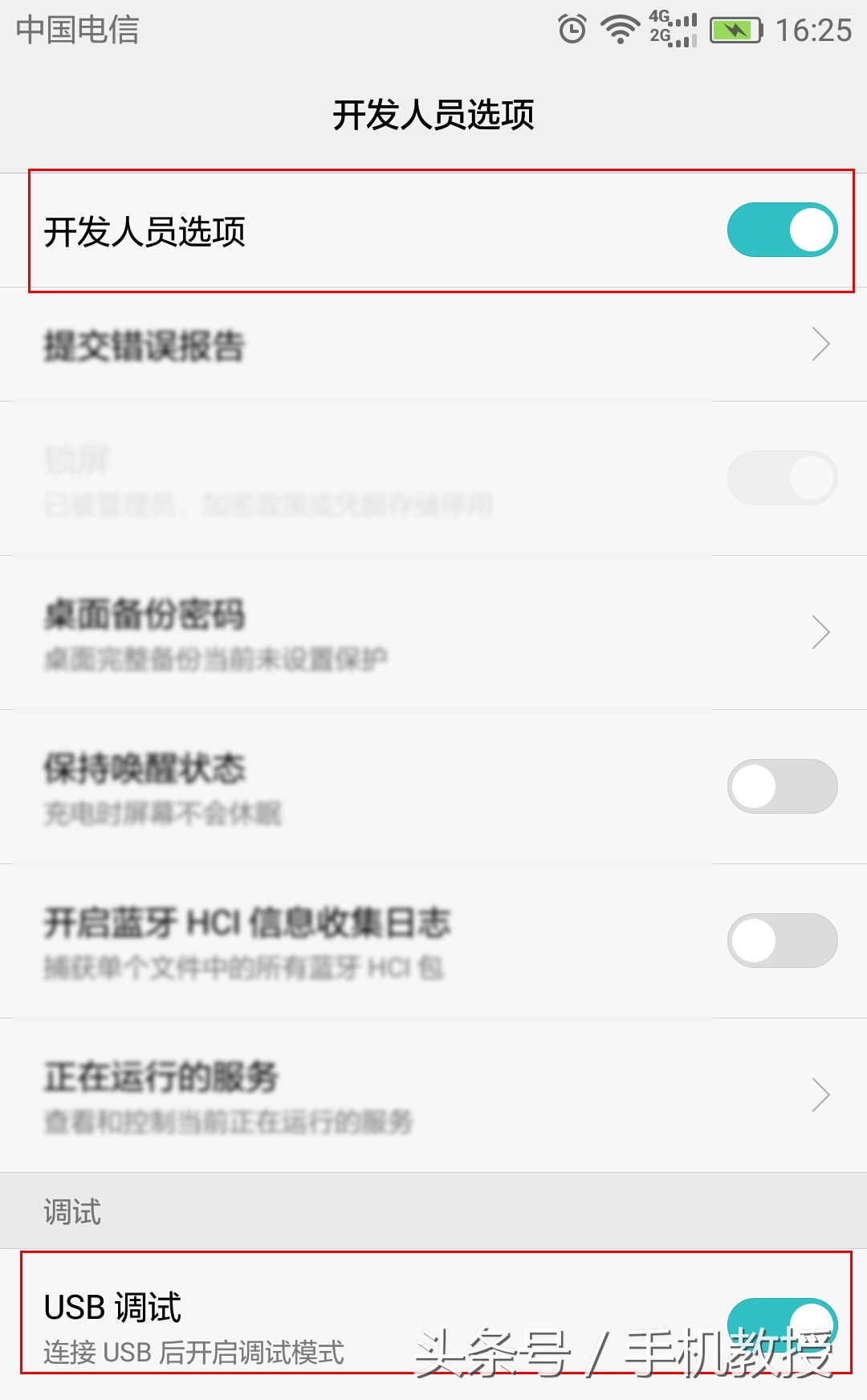This screenshot has height=1400, width=867.
Task: Open 提交错误报告
Action: [433, 345]
